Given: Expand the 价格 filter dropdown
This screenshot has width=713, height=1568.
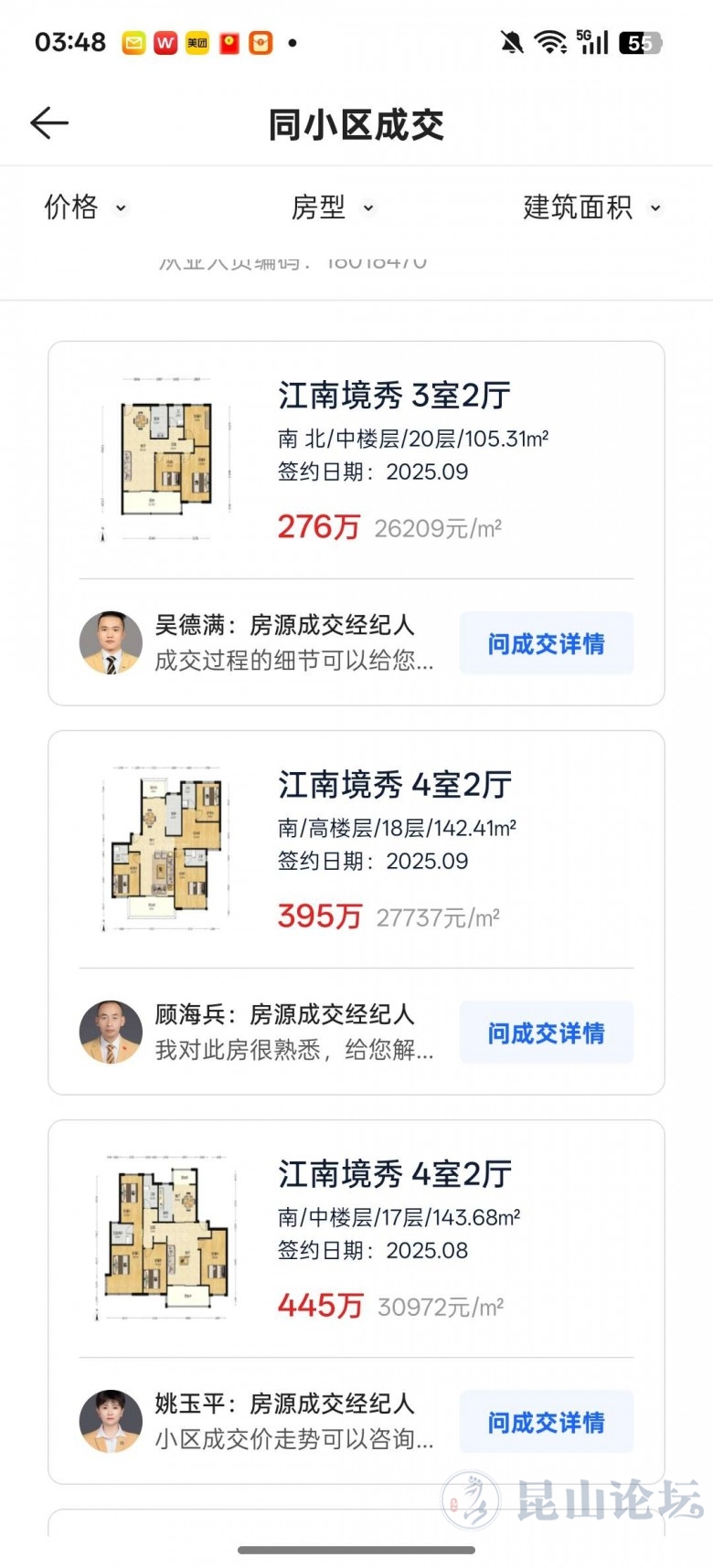Looking at the screenshot, I should (x=85, y=208).
